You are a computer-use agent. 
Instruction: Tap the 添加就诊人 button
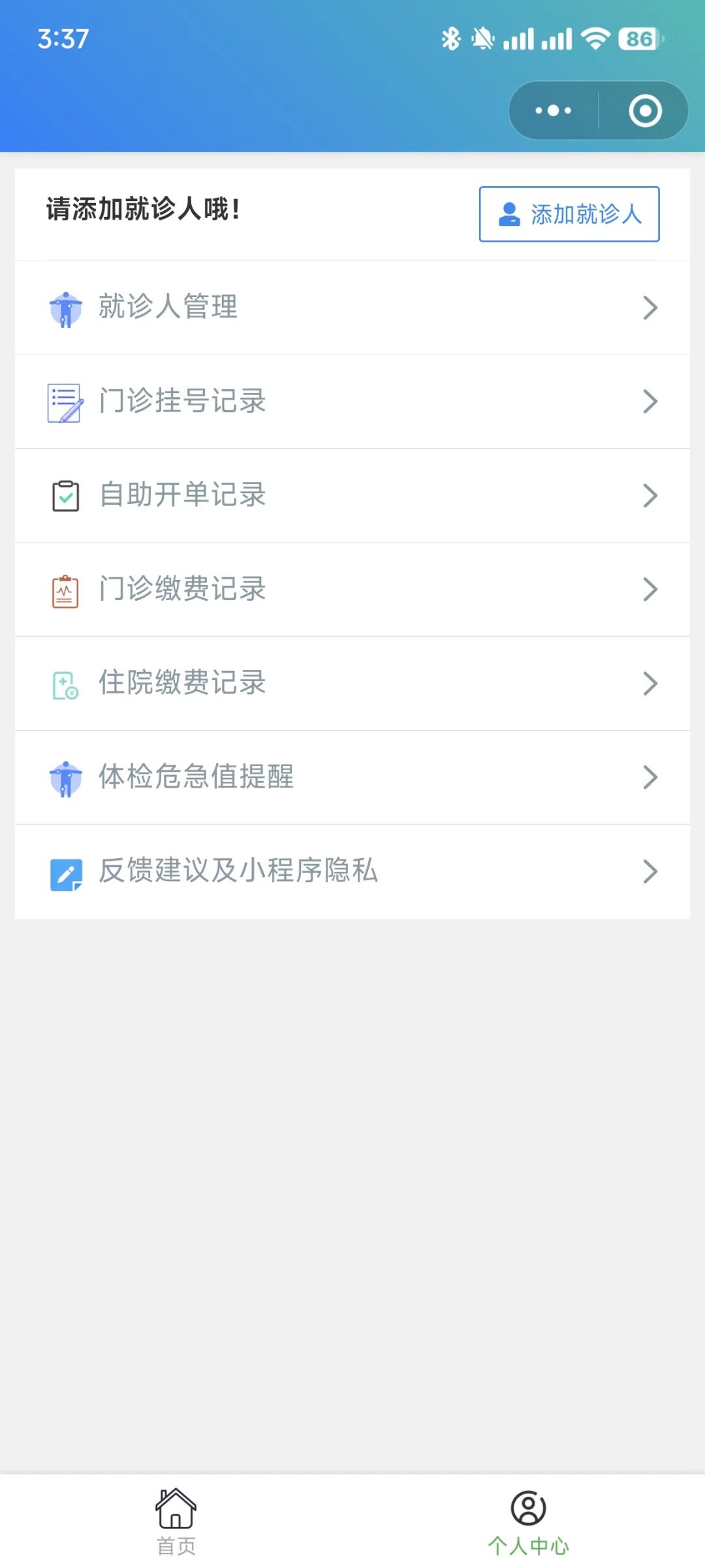(x=569, y=214)
